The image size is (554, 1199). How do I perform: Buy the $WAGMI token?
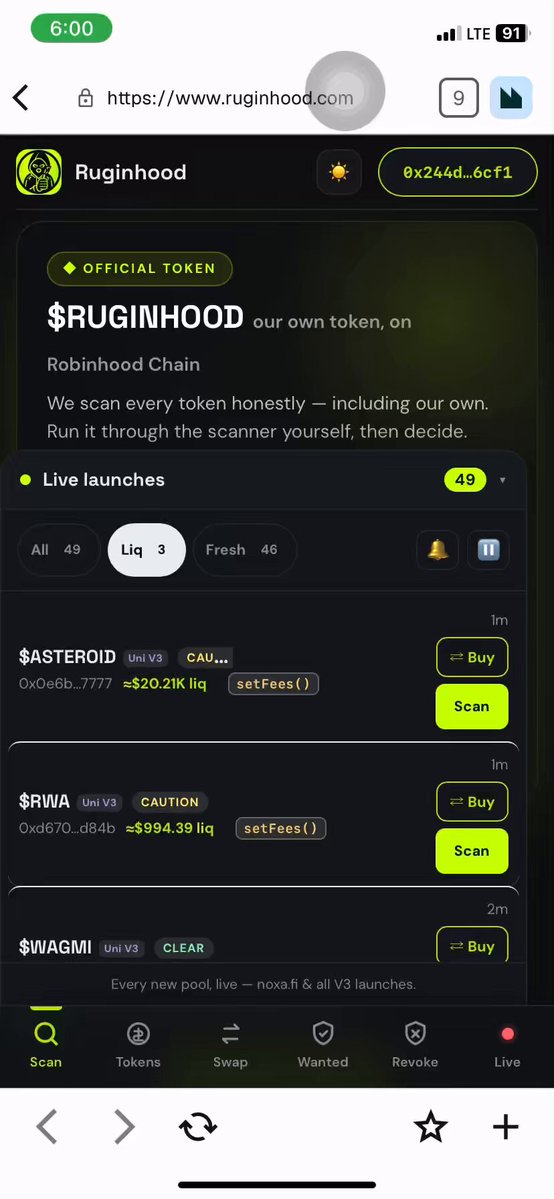coord(472,945)
